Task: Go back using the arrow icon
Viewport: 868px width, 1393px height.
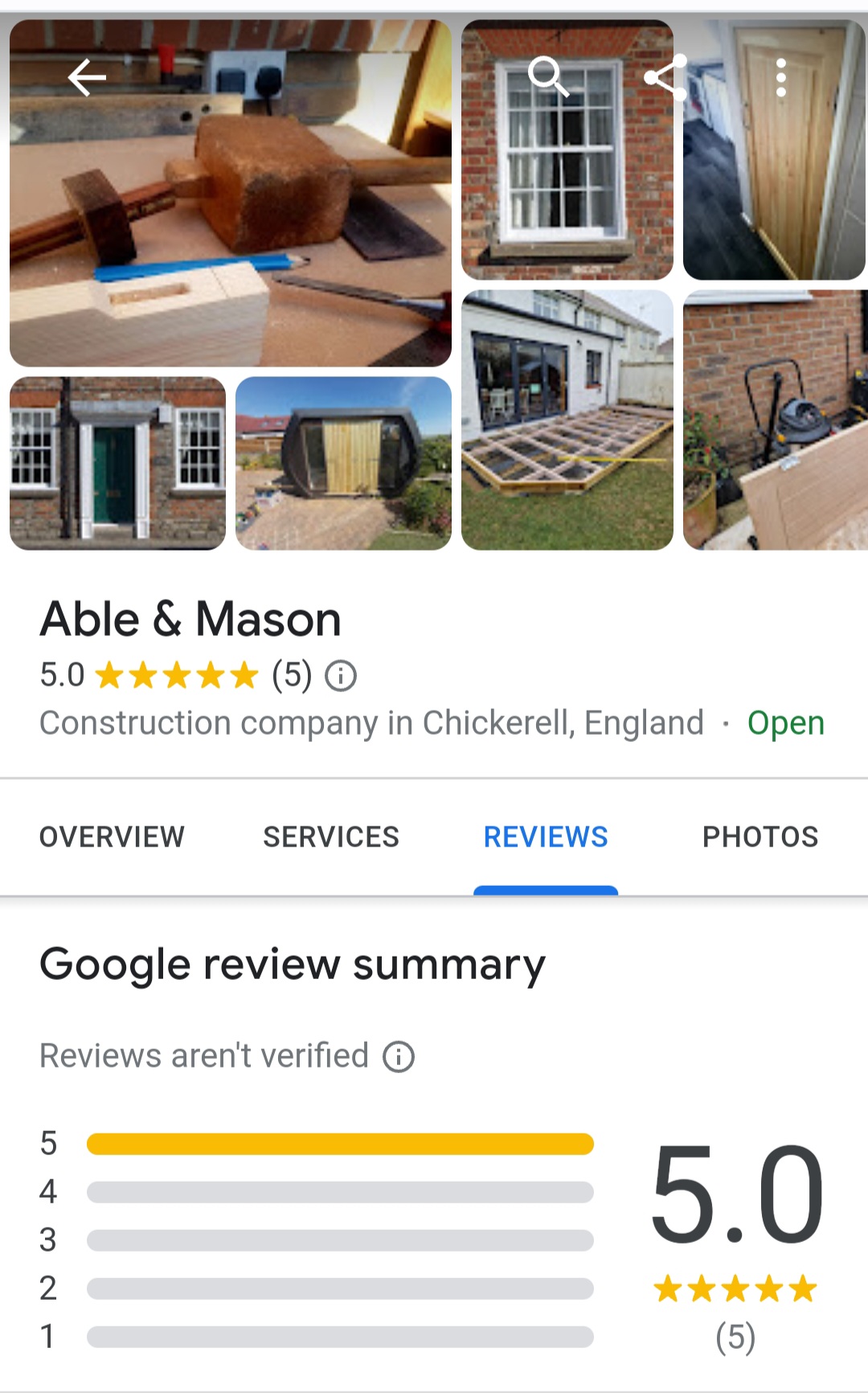Action: (x=87, y=78)
